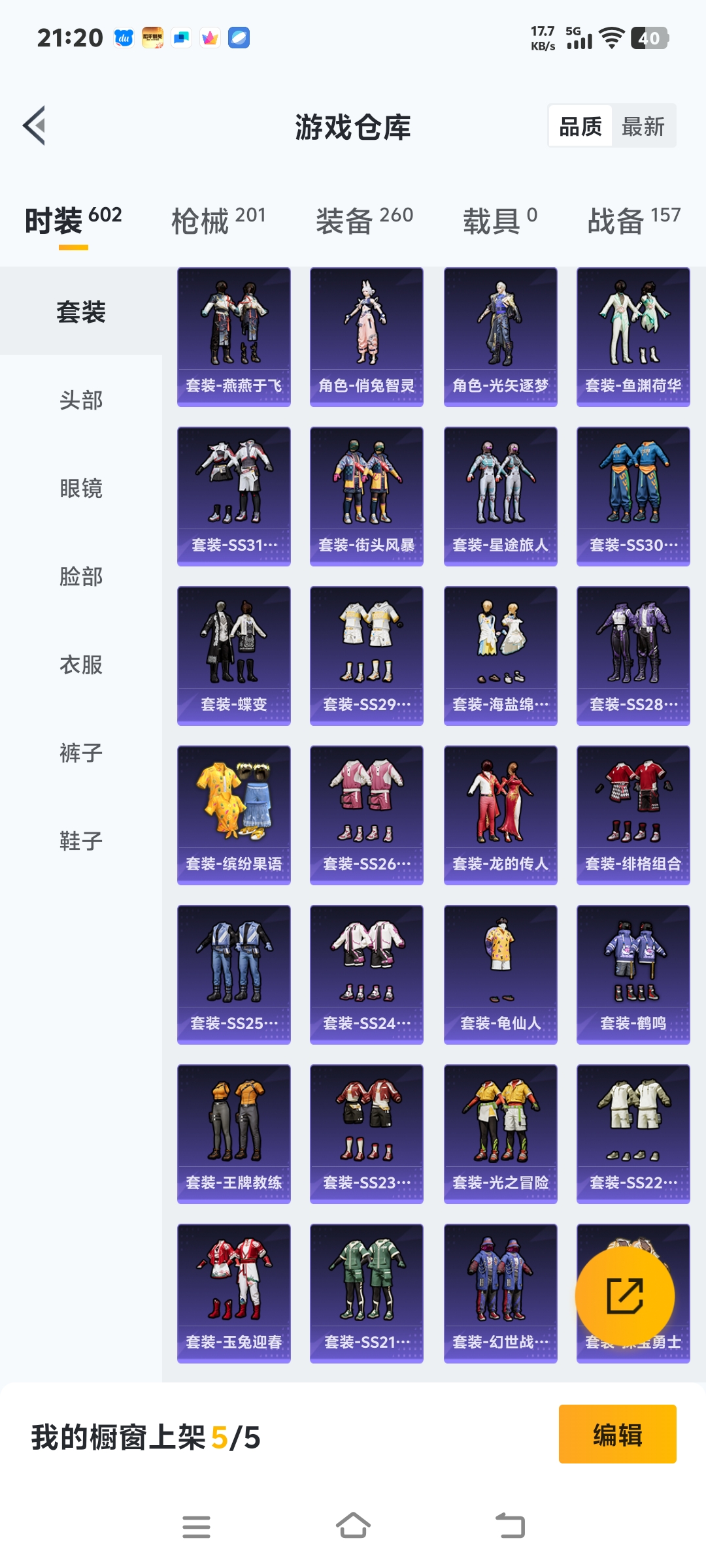This screenshot has width=706, height=1568.
Task: Open the 角色-俏兔智灵 item
Action: click(x=367, y=336)
